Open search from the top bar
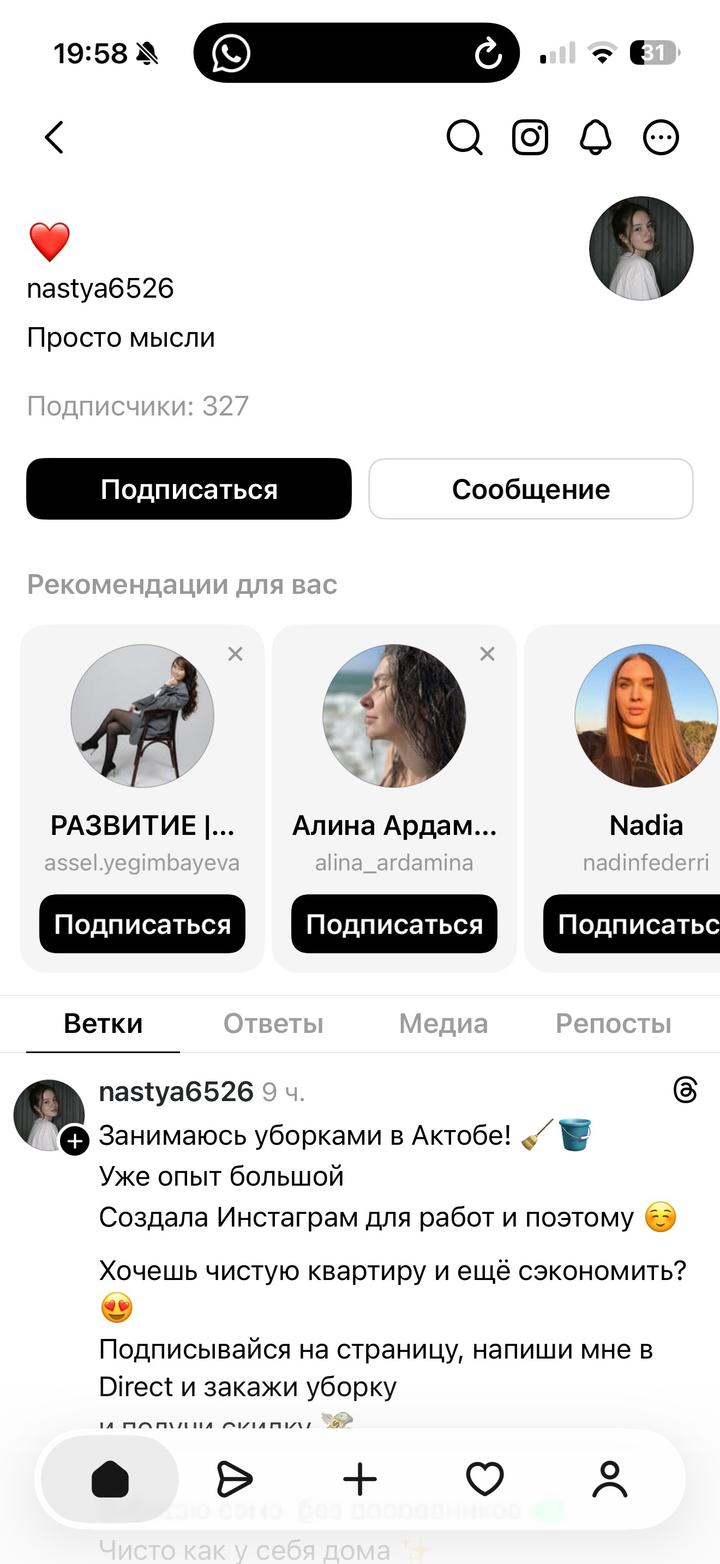 (464, 137)
